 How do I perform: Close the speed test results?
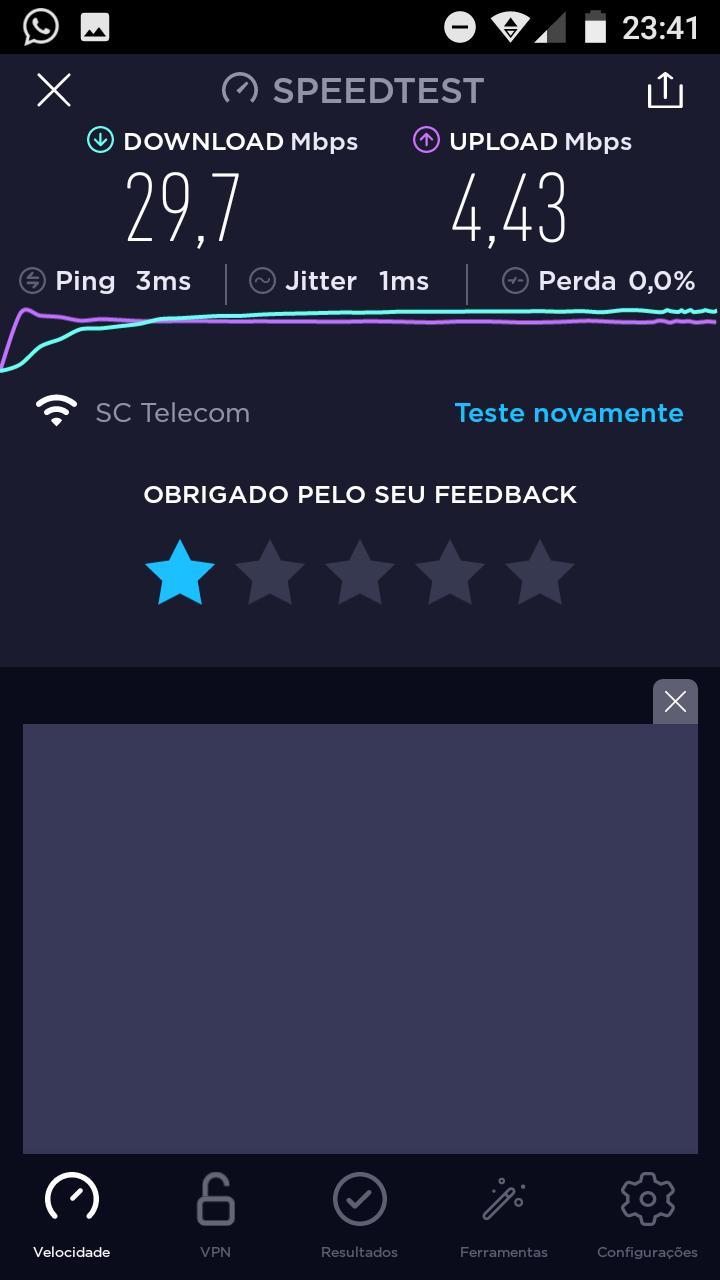click(54, 90)
